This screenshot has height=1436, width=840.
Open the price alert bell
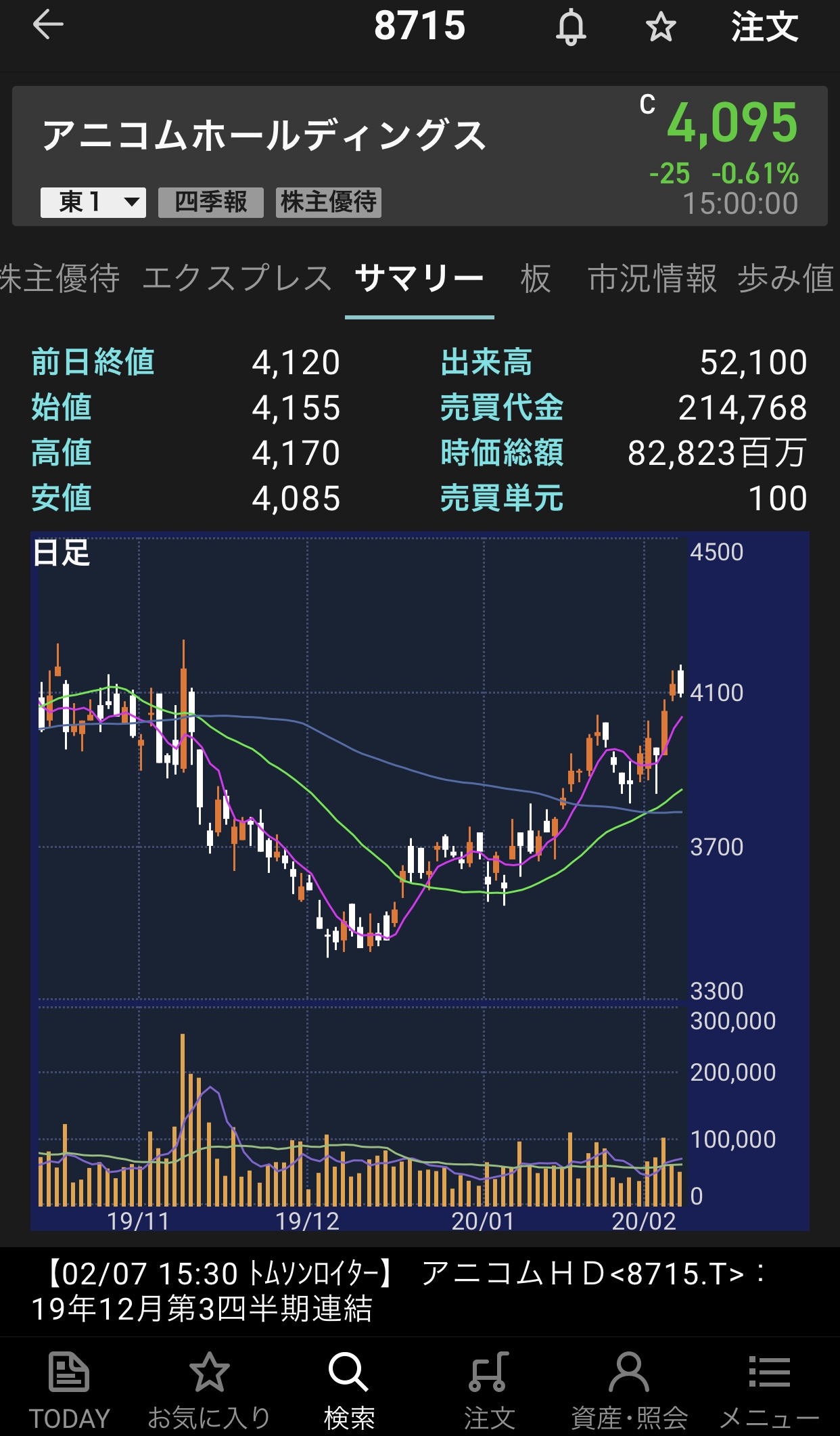coord(571,27)
